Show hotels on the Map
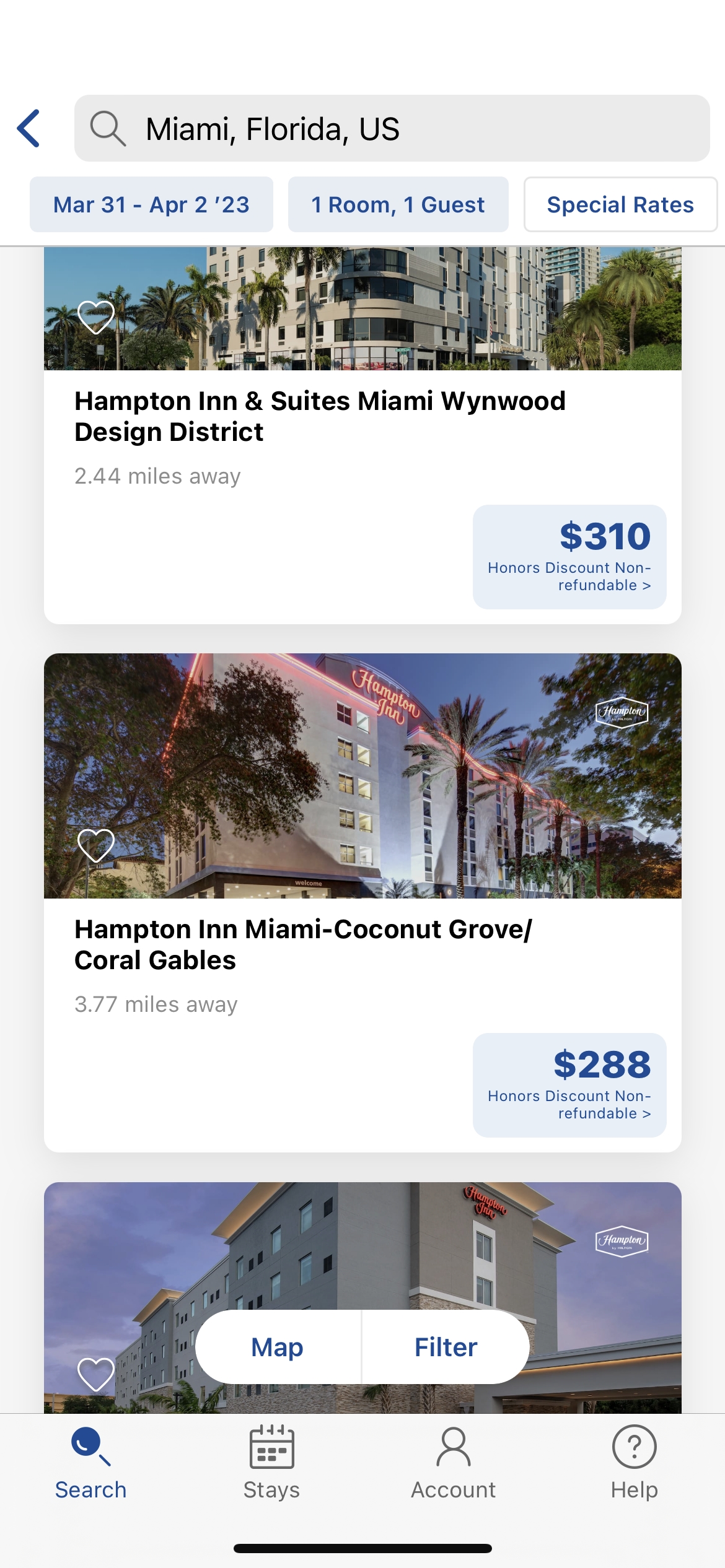The image size is (725, 1568). coord(278,1347)
